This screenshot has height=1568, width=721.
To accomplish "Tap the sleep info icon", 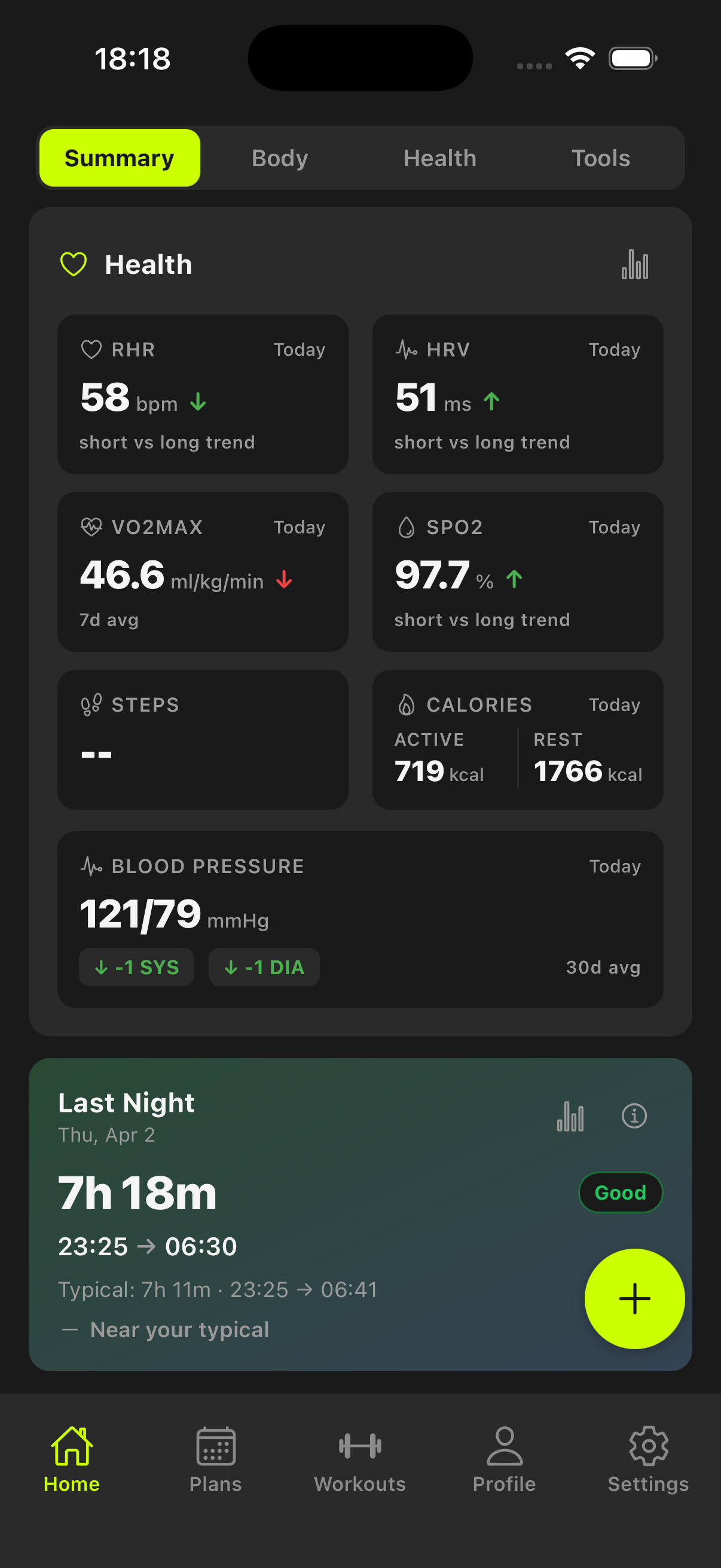I will pyautogui.click(x=634, y=1116).
